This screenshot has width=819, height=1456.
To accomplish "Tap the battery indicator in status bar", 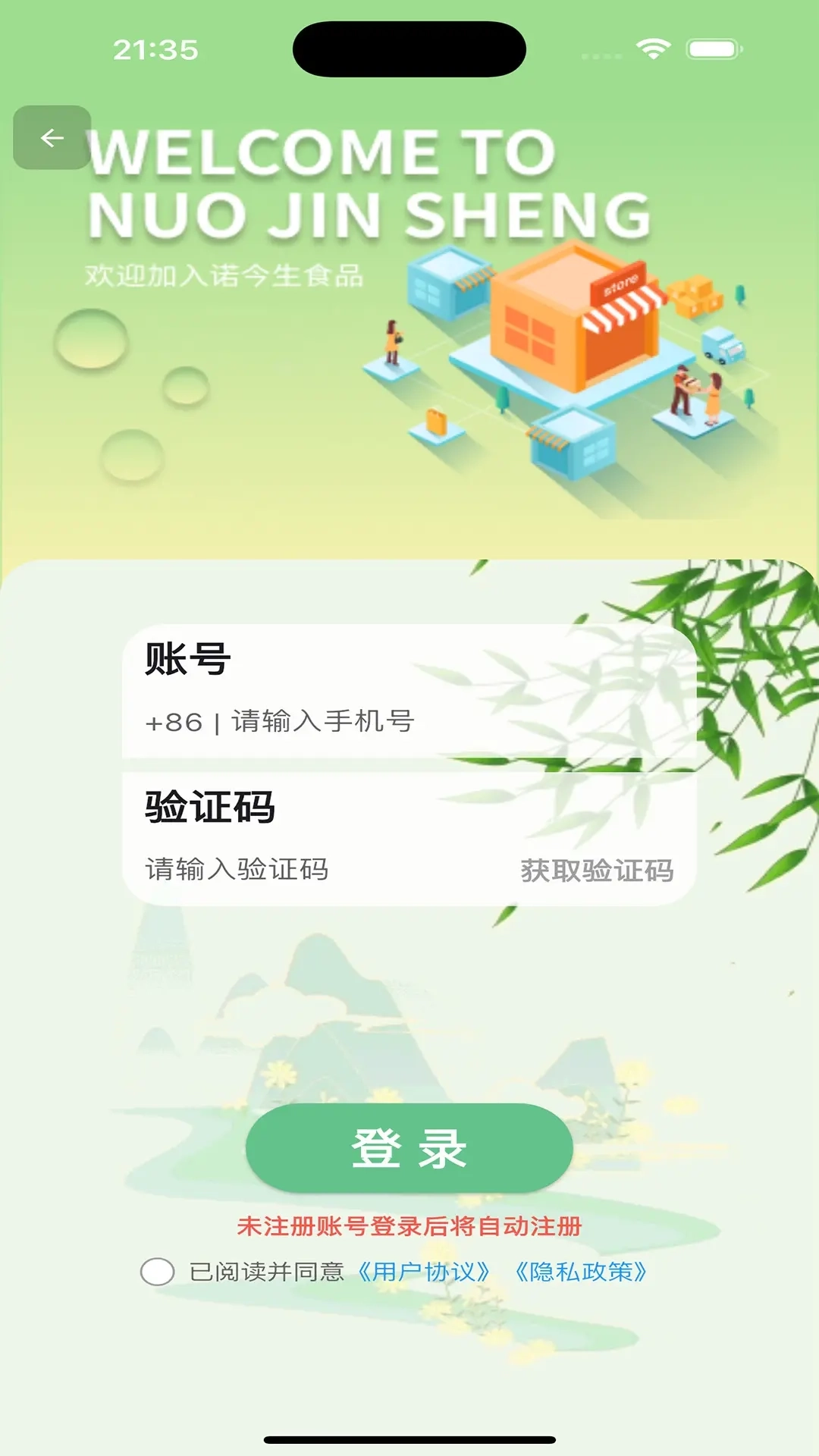I will click(711, 47).
